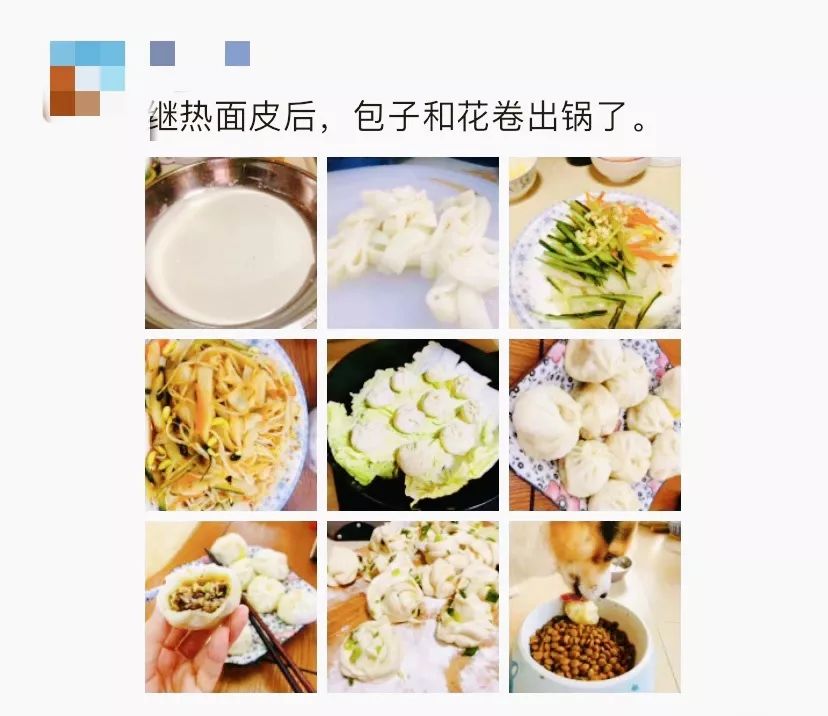Open the mixed cold noodle dish photo
828x716 pixels.
click(231, 425)
